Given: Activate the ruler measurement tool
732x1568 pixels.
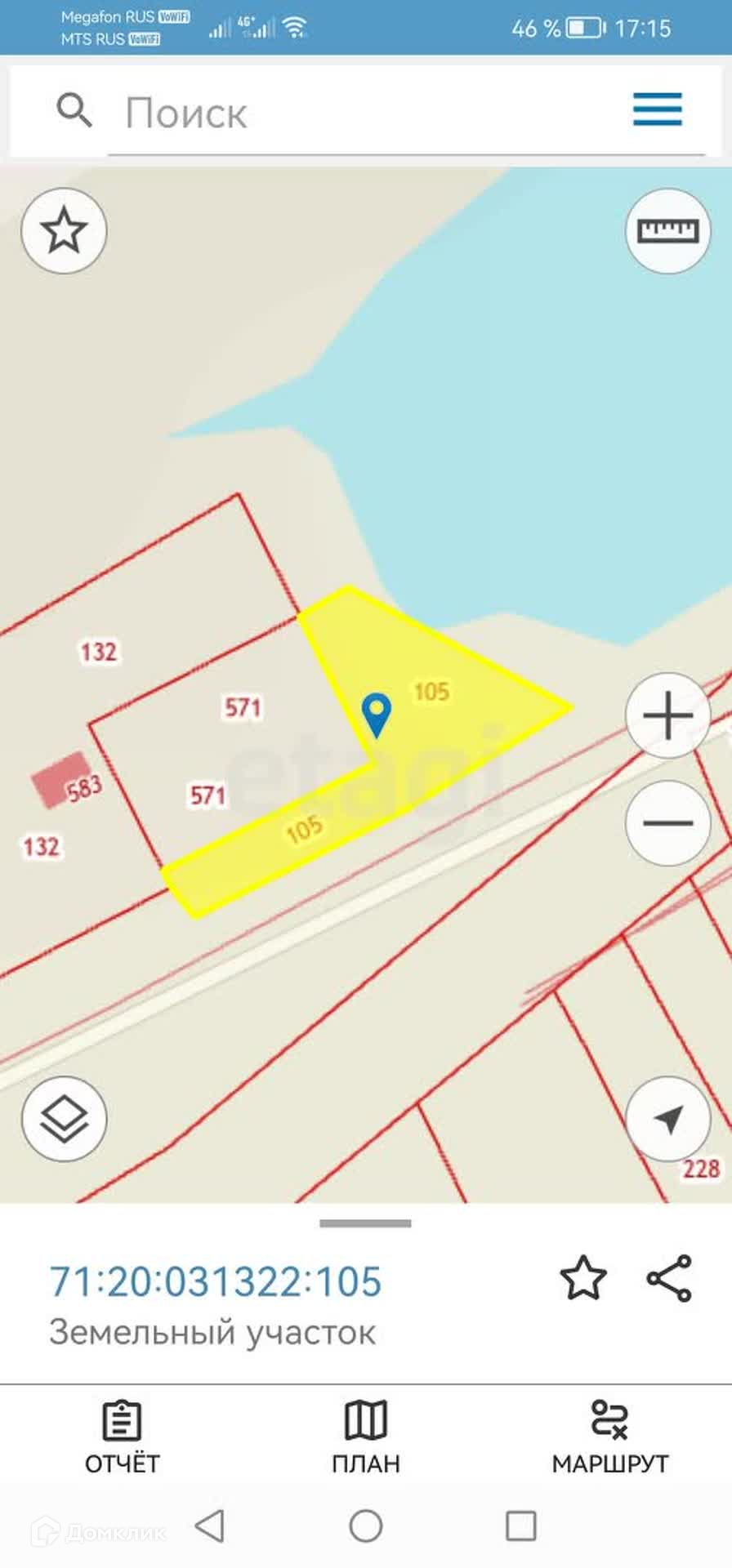Looking at the screenshot, I should (667, 230).
